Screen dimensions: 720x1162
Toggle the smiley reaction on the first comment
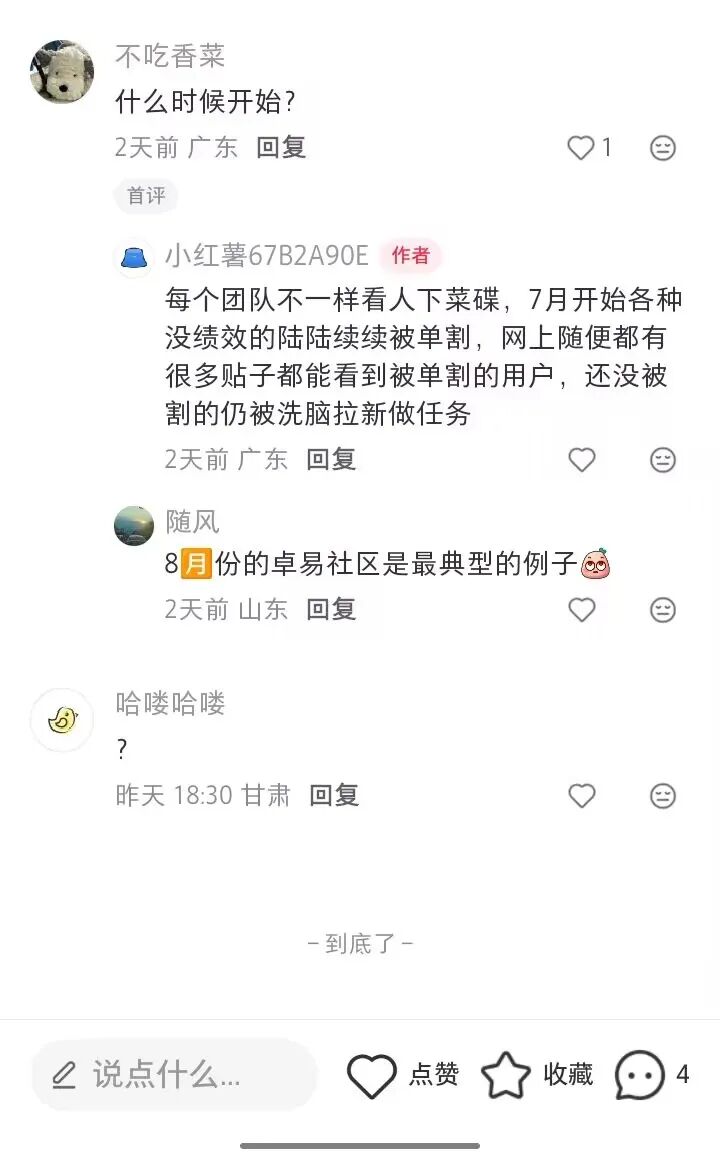[660, 147]
